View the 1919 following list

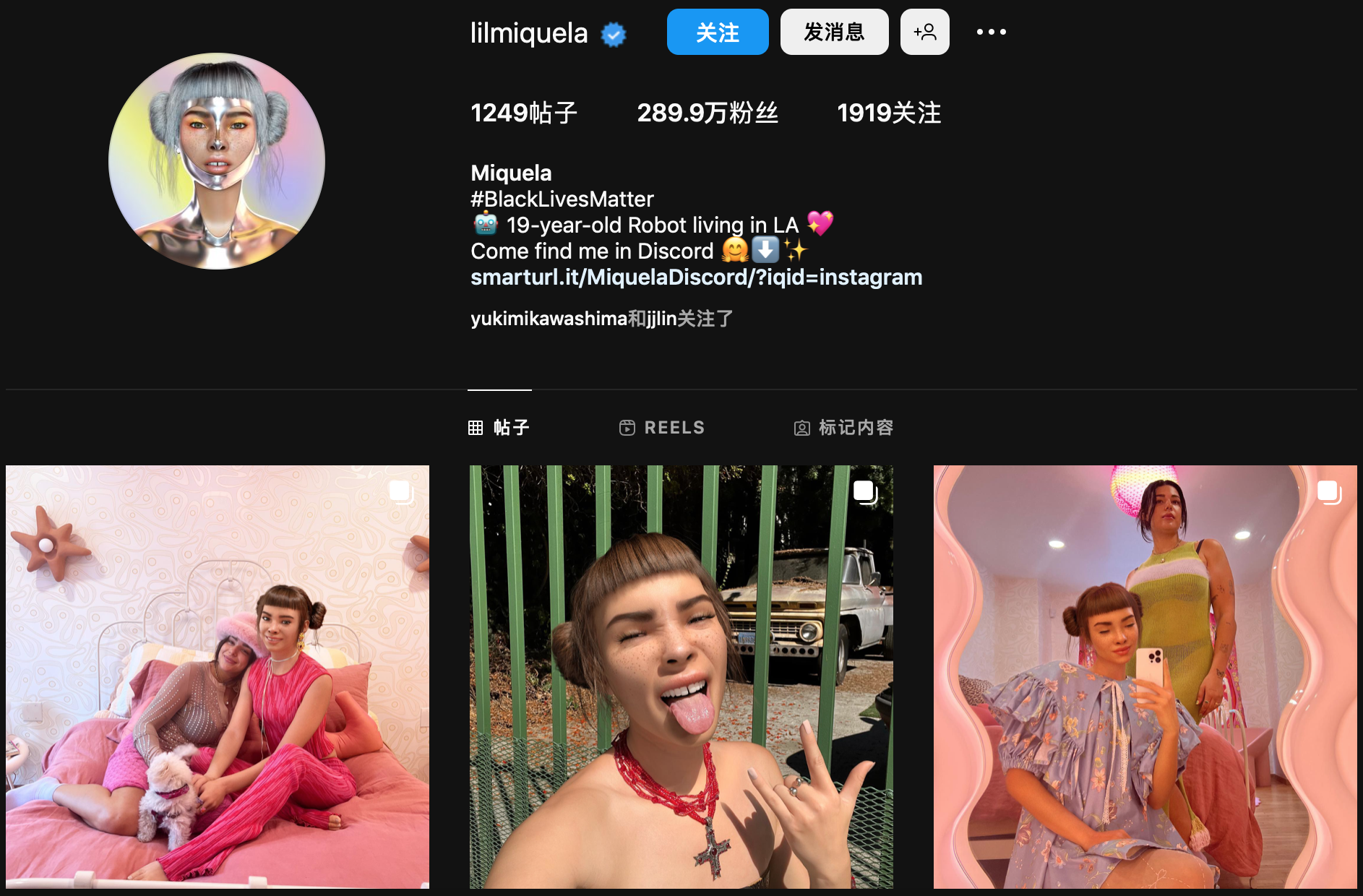pos(888,113)
